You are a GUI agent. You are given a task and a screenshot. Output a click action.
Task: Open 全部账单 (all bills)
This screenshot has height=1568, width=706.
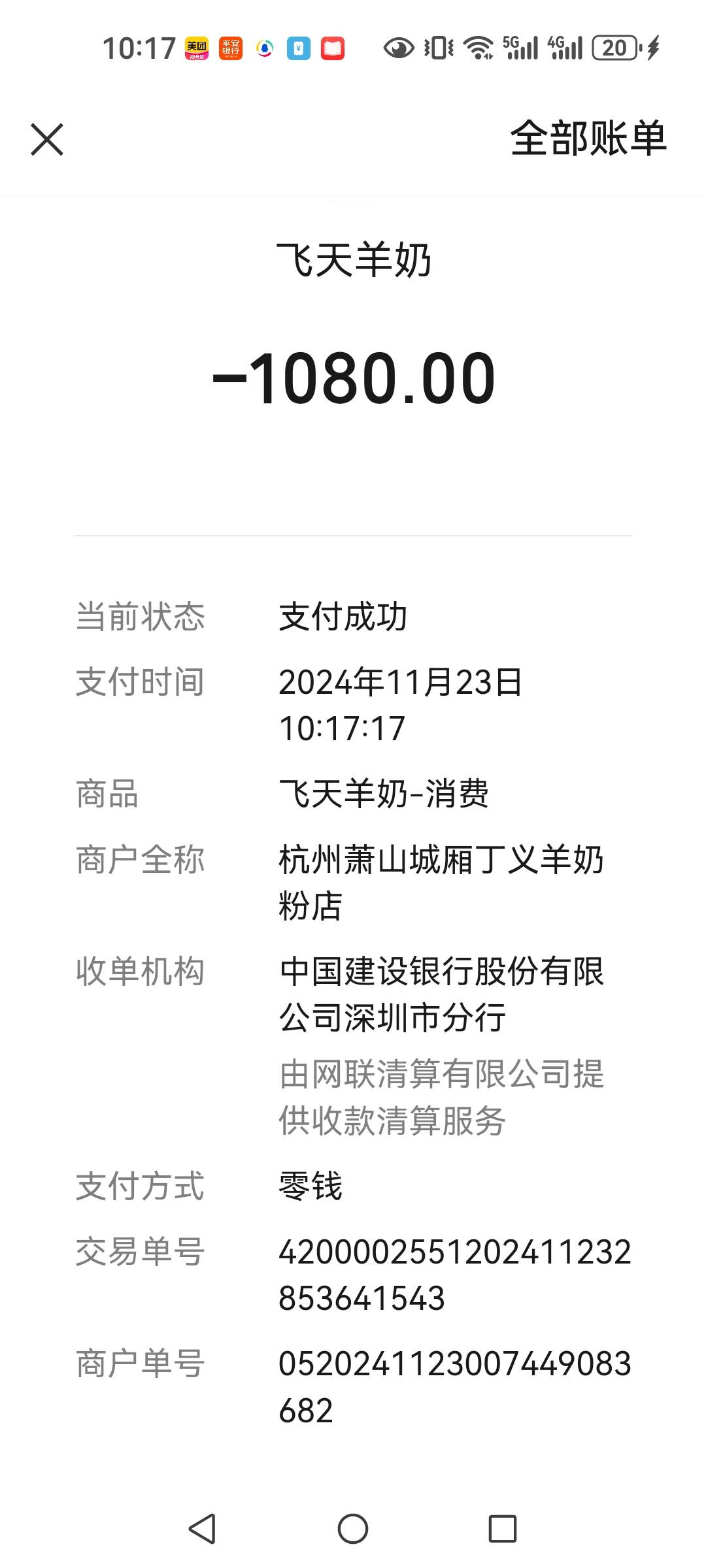(588, 139)
